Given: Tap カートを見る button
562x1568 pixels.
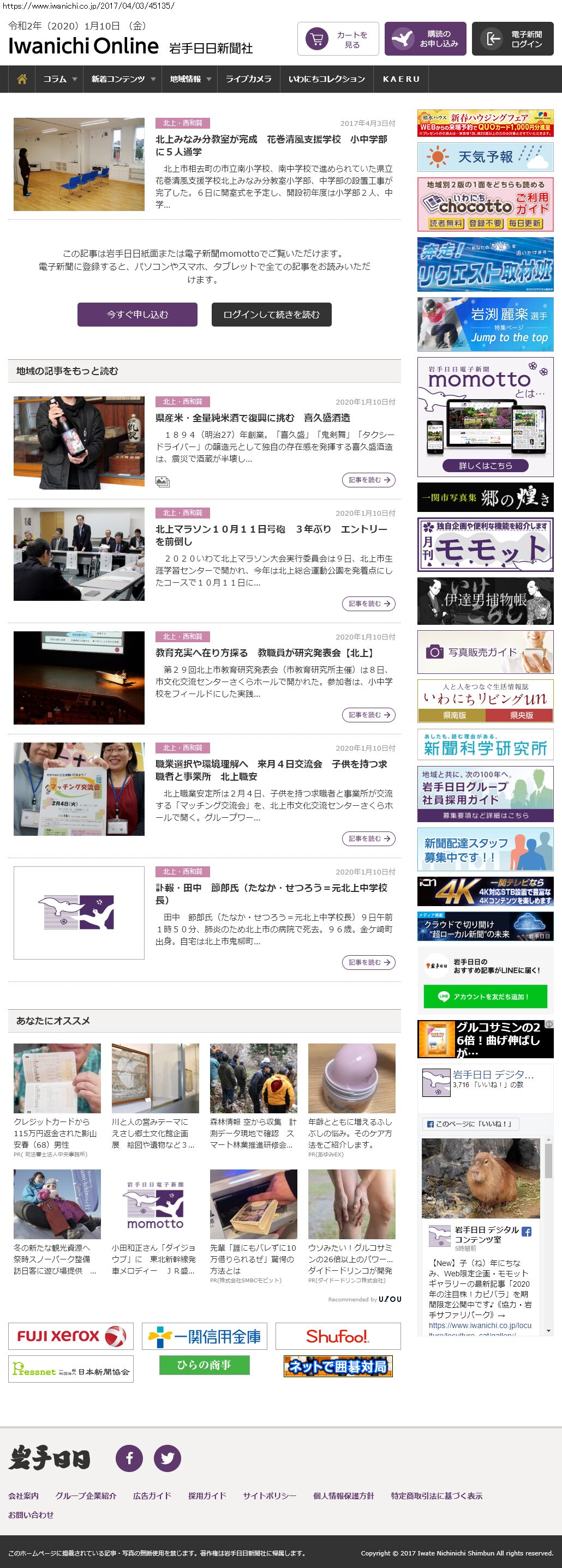Looking at the screenshot, I should [338, 40].
